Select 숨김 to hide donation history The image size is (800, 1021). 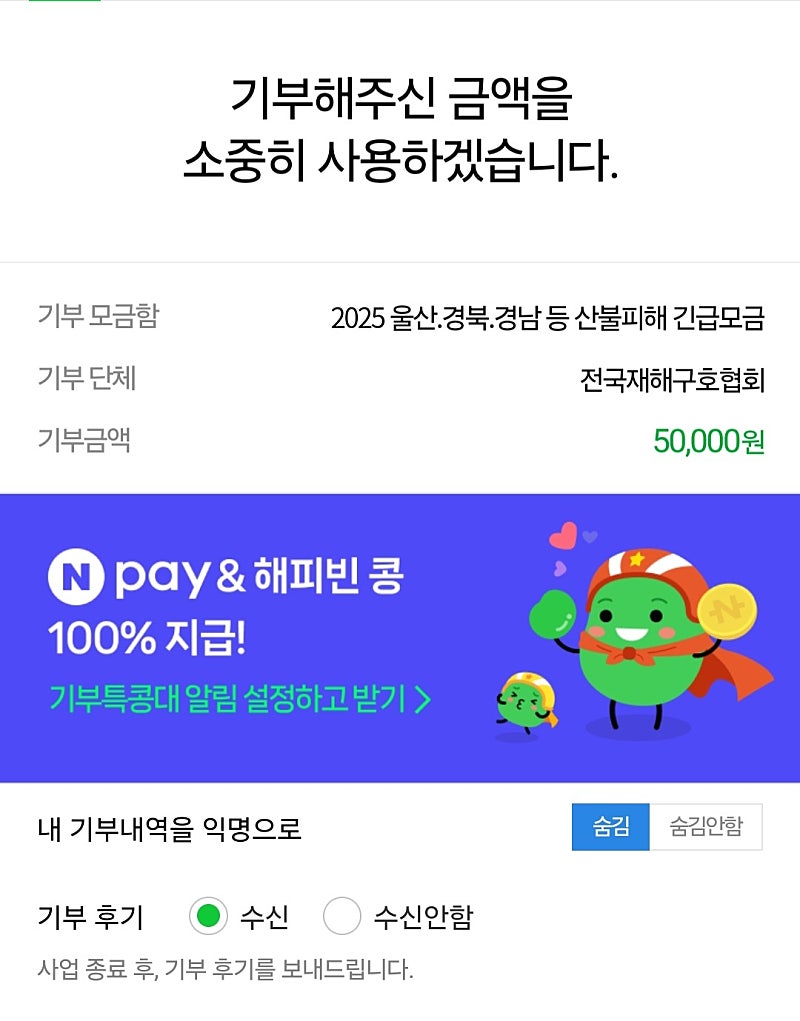point(610,828)
